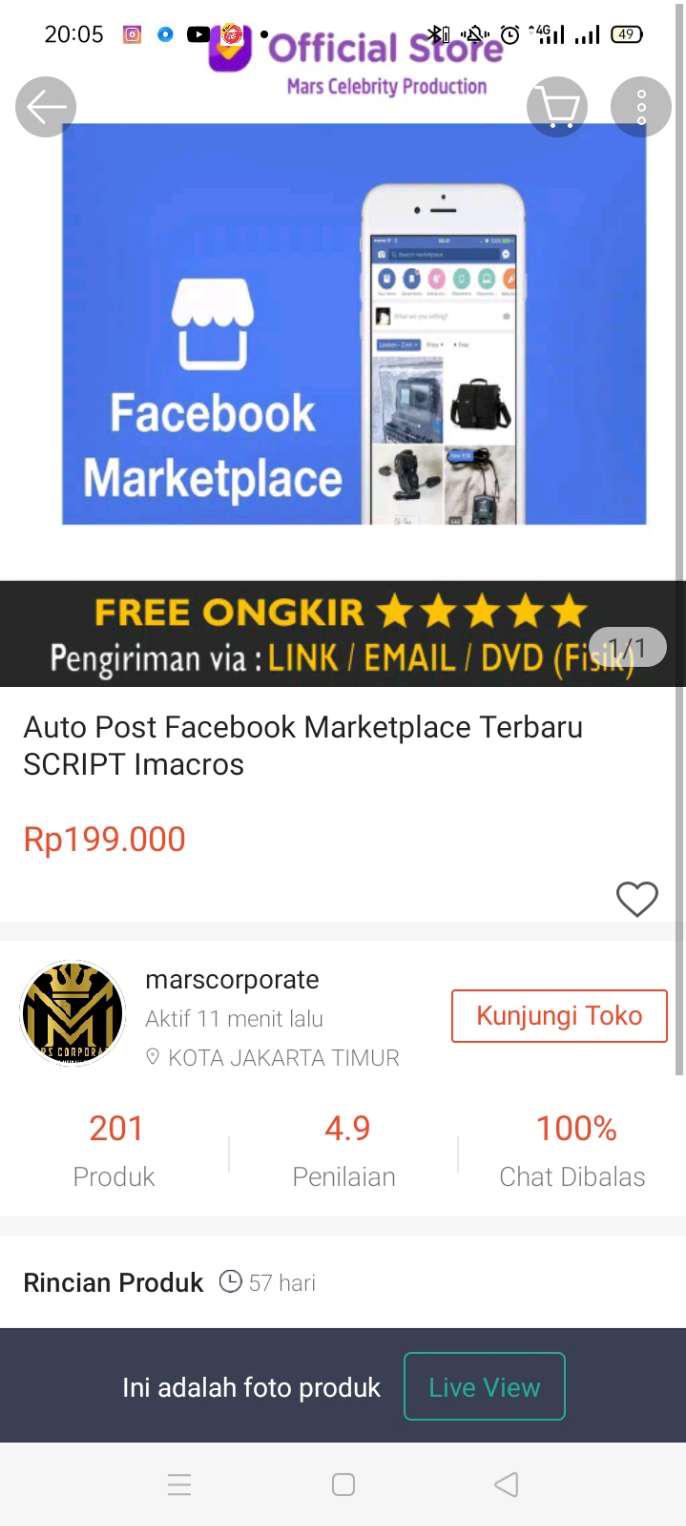
Task: Open the shopping cart
Action: click(x=557, y=107)
